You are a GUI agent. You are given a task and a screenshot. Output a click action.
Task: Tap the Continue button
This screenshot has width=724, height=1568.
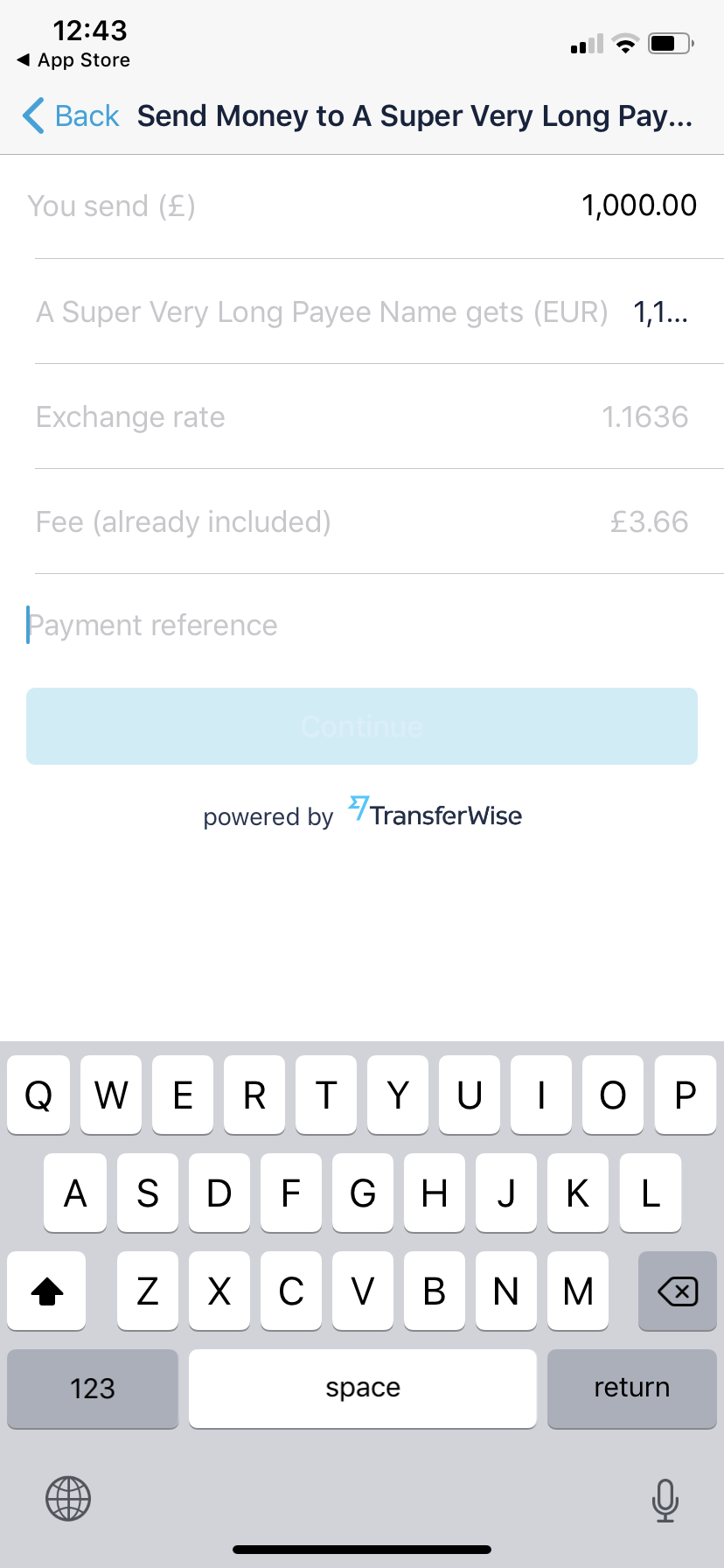[362, 726]
